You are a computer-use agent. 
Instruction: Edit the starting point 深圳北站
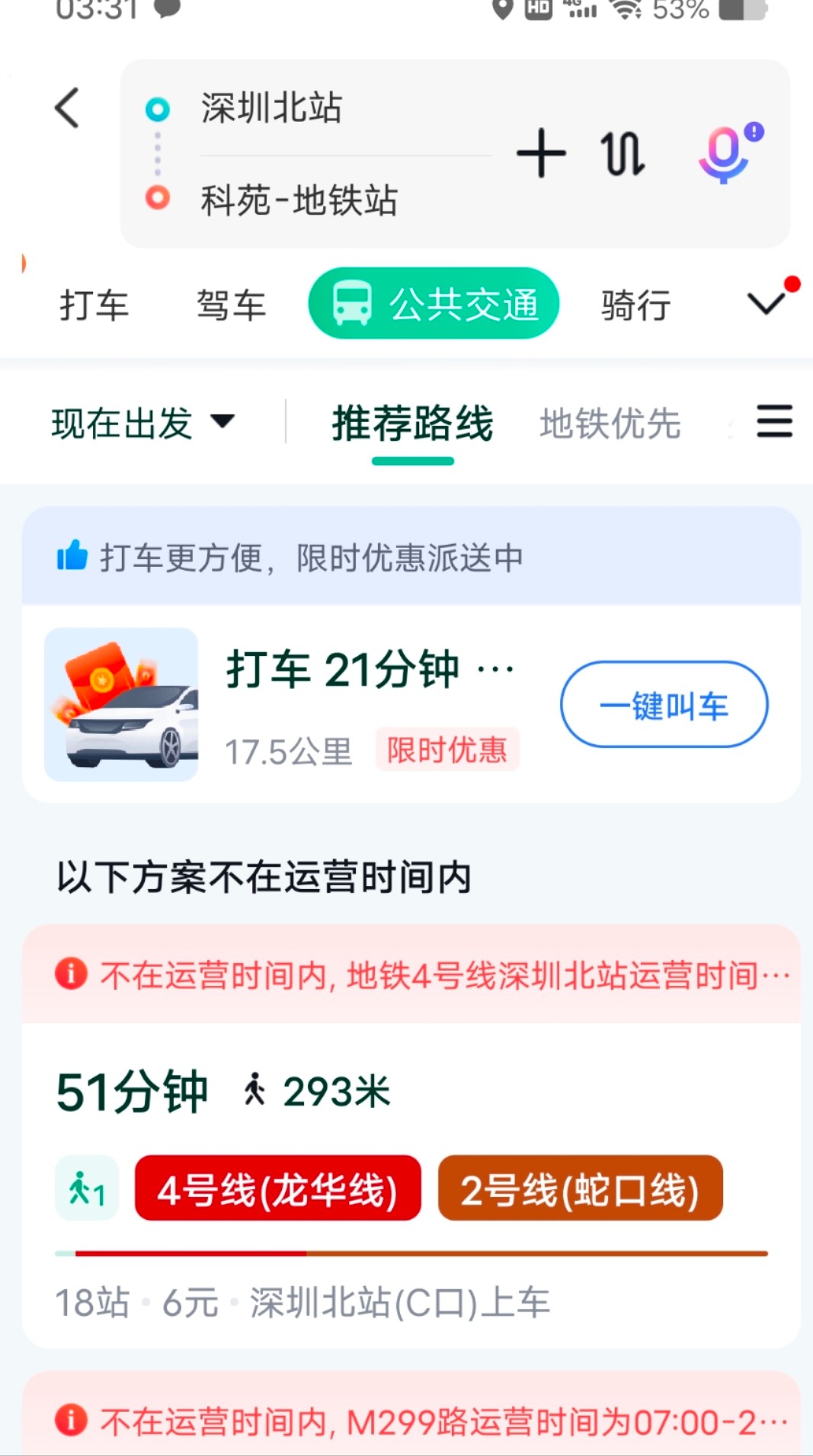pyautogui.click(x=271, y=107)
